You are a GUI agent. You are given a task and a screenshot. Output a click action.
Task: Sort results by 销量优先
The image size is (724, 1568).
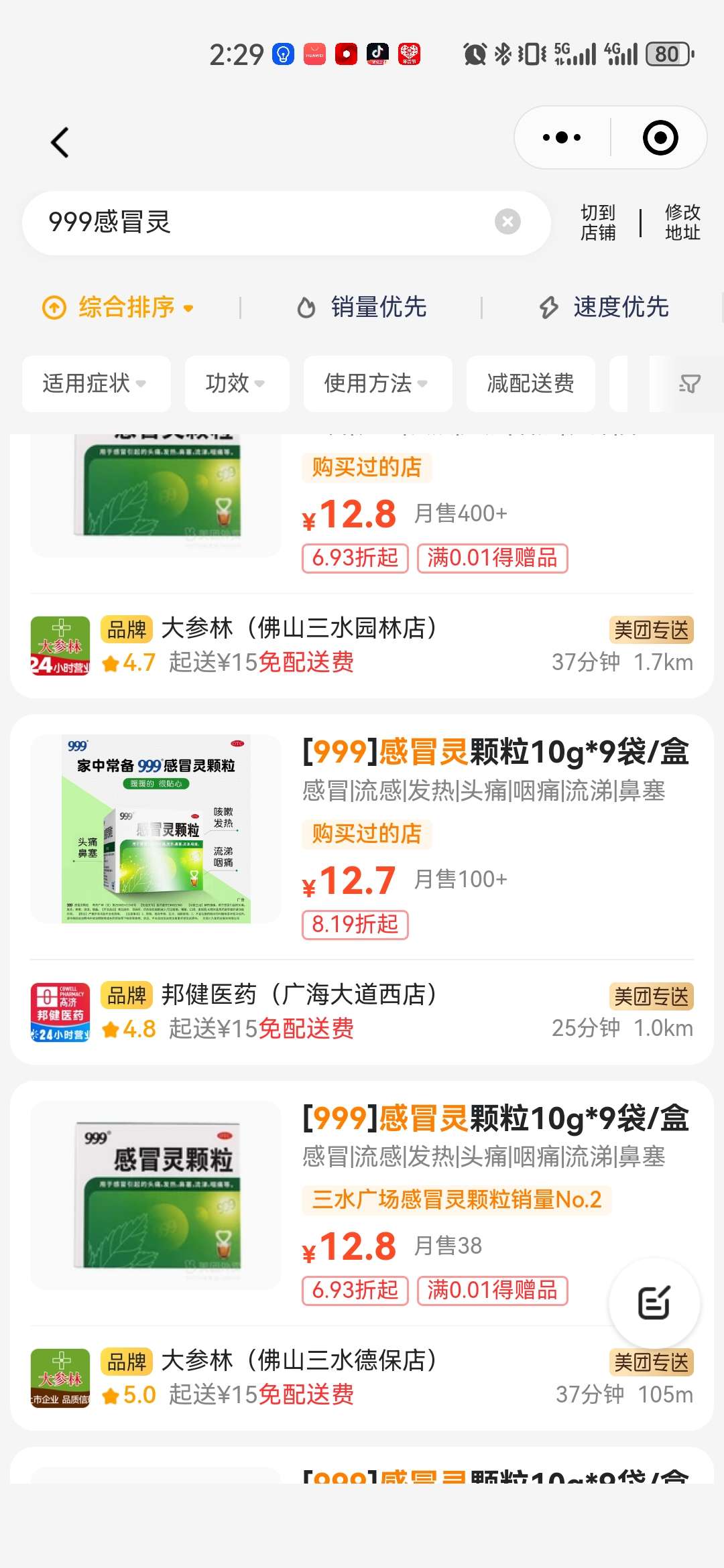pos(362,308)
